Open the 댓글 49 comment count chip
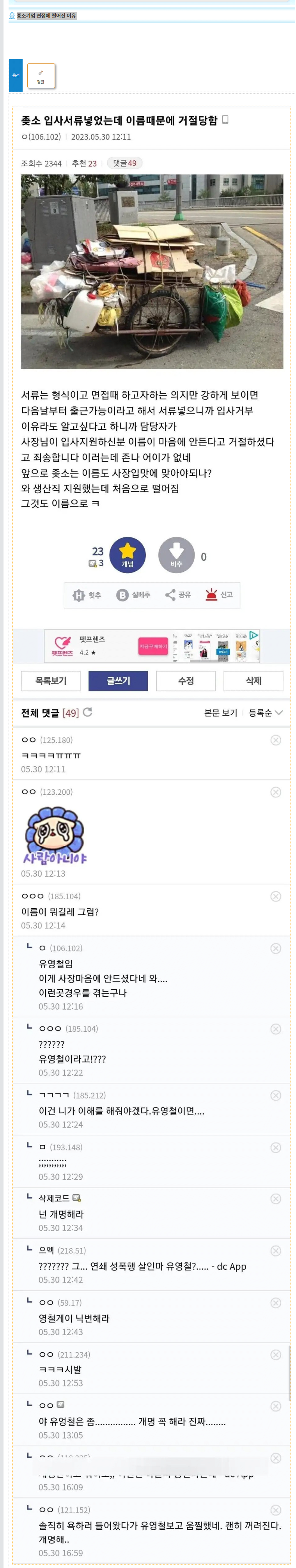 [125, 163]
